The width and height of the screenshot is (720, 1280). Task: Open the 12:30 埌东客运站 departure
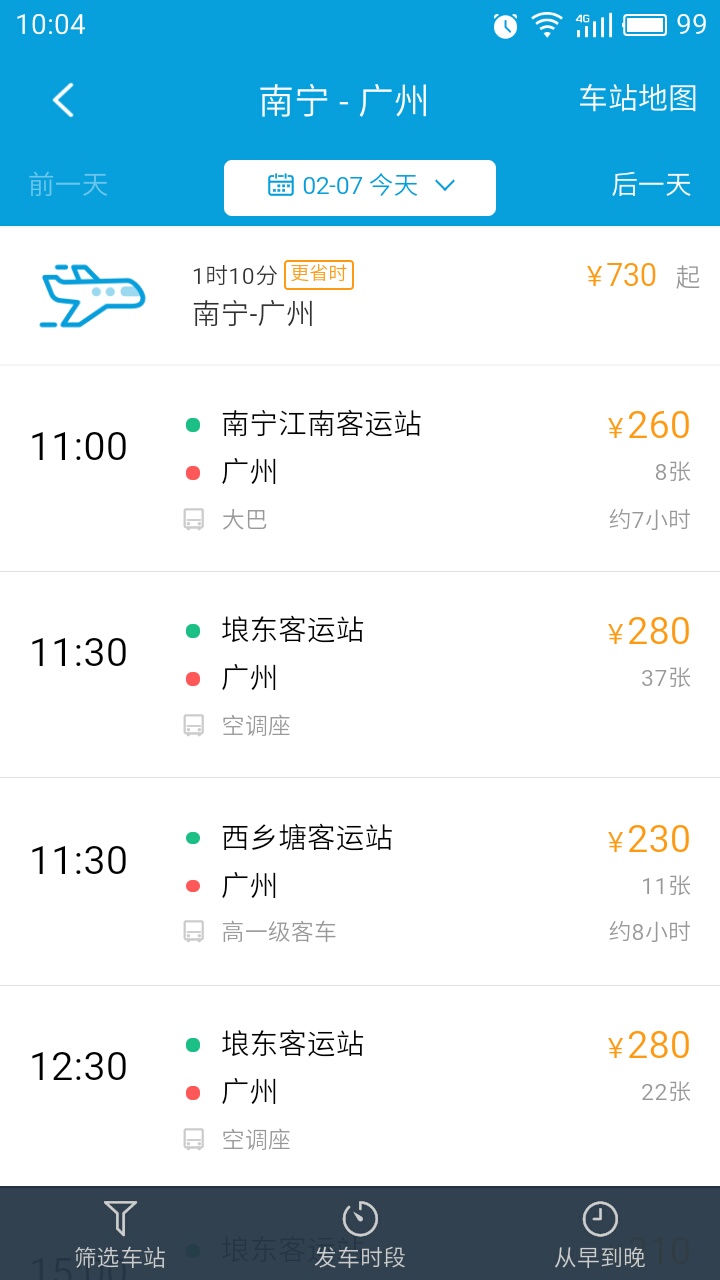tap(360, 1088)
